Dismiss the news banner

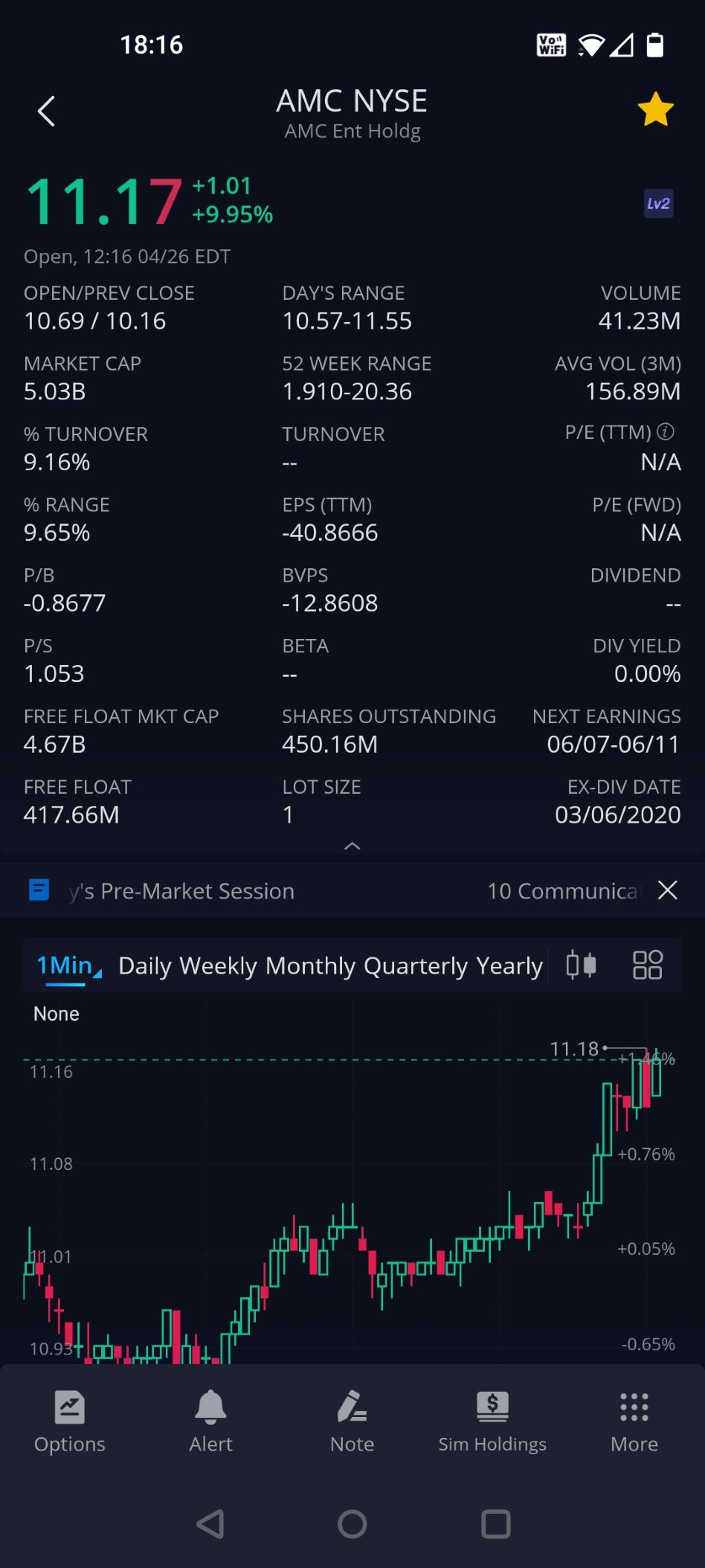[x=667, y=890]
